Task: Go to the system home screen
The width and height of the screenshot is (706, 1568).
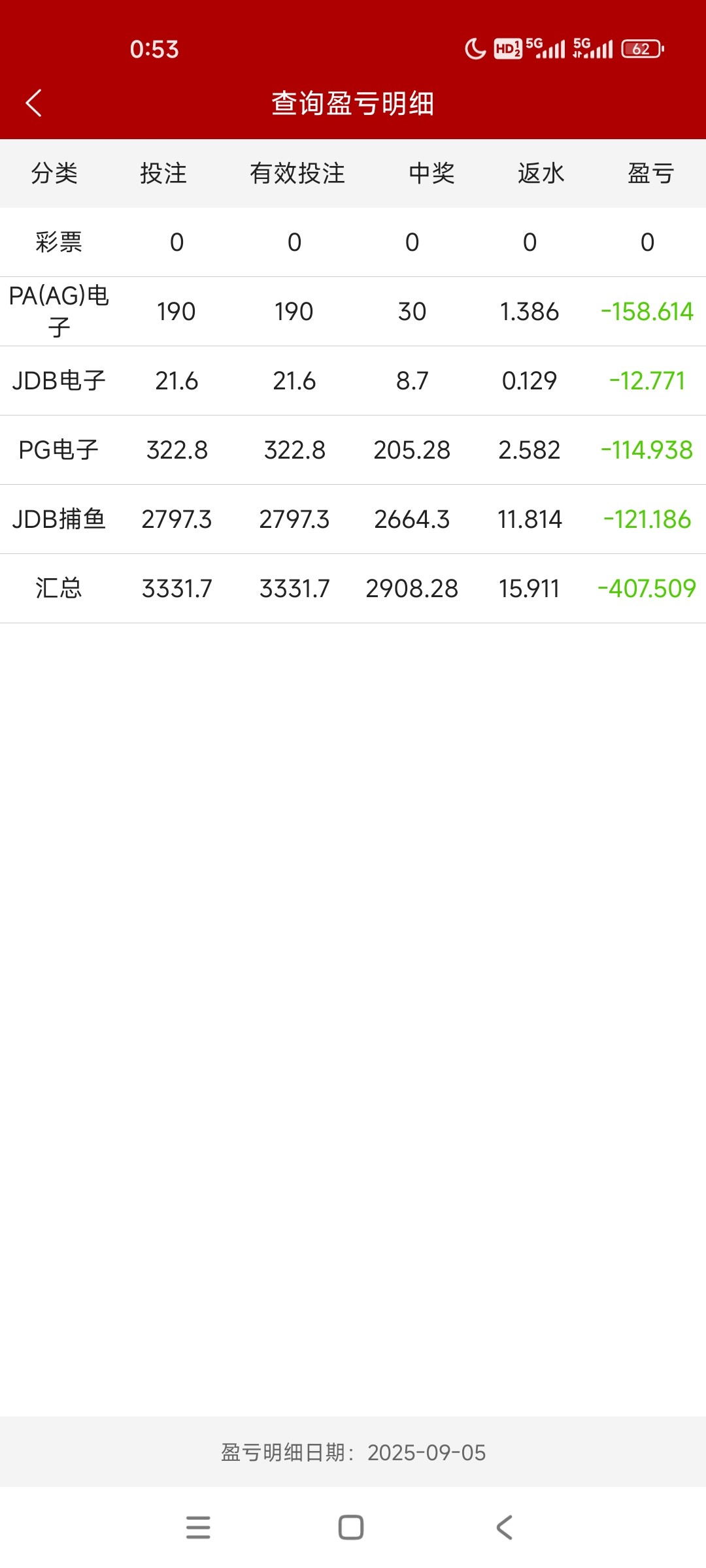Action: pos(351,1527)
